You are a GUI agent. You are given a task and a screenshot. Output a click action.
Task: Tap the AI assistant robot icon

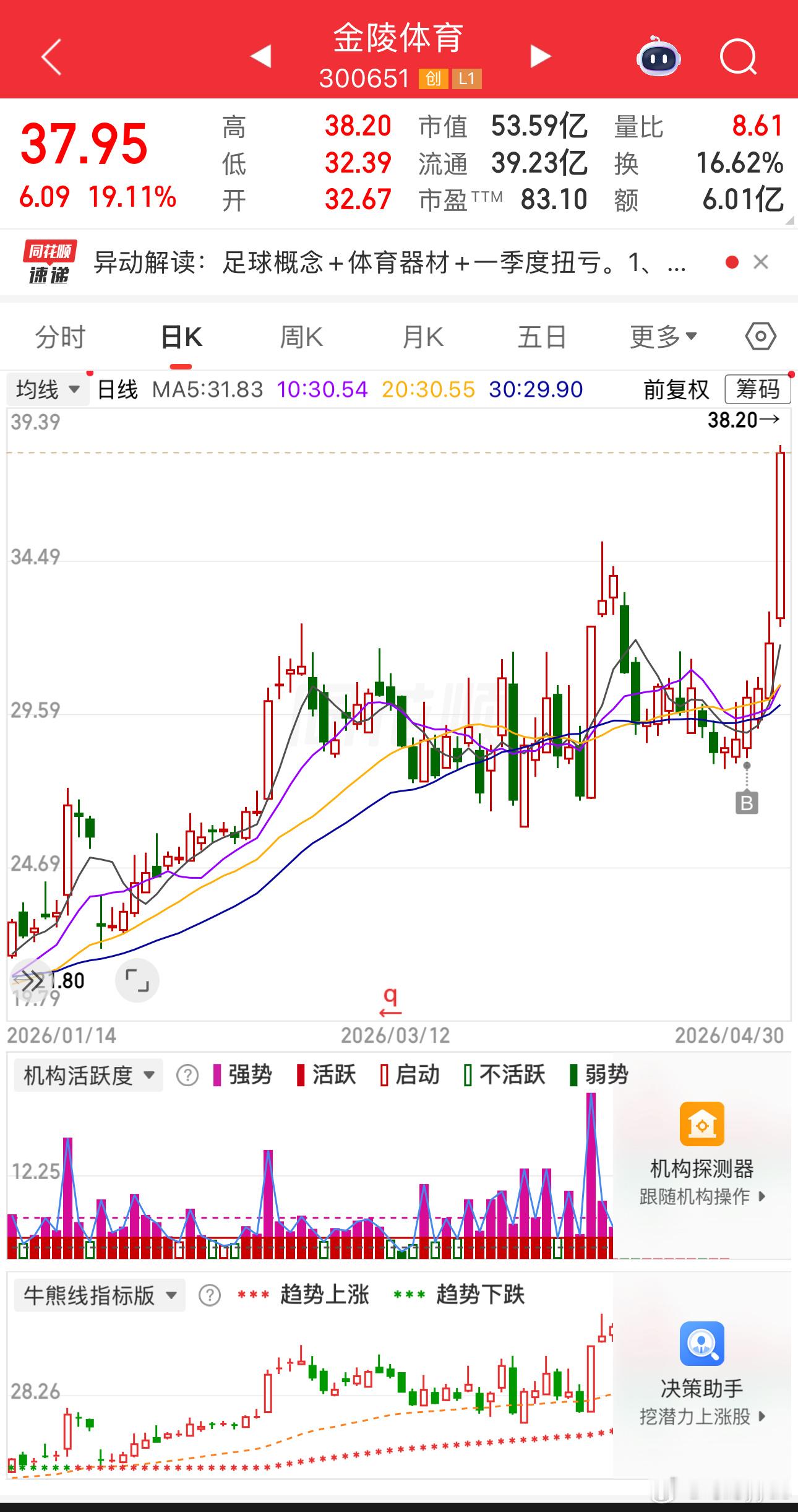pos(658,57)
